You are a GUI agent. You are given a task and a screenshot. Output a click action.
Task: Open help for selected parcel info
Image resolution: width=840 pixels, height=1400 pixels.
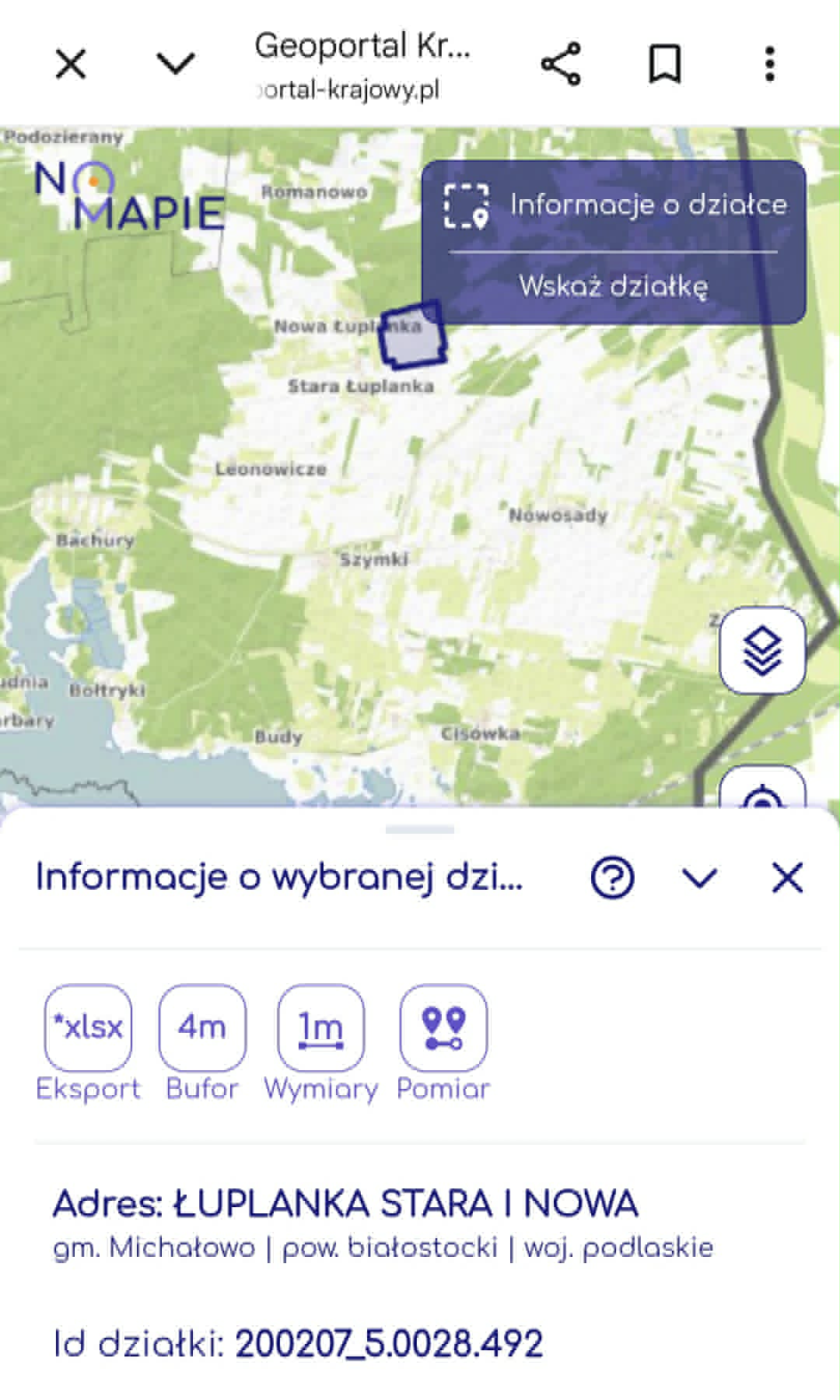pyautogui.click(x=613, y=878)
